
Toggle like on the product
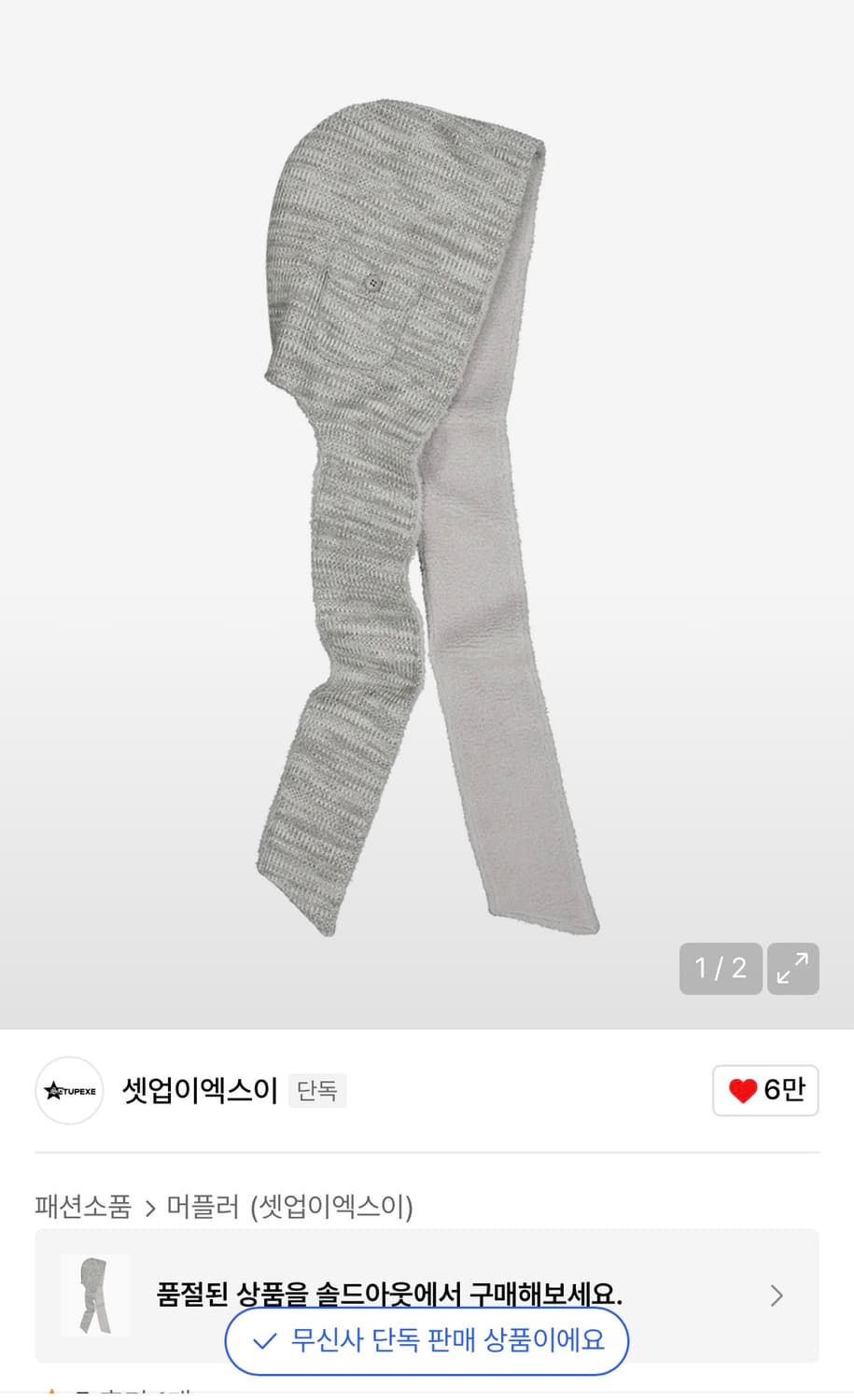764,1090
